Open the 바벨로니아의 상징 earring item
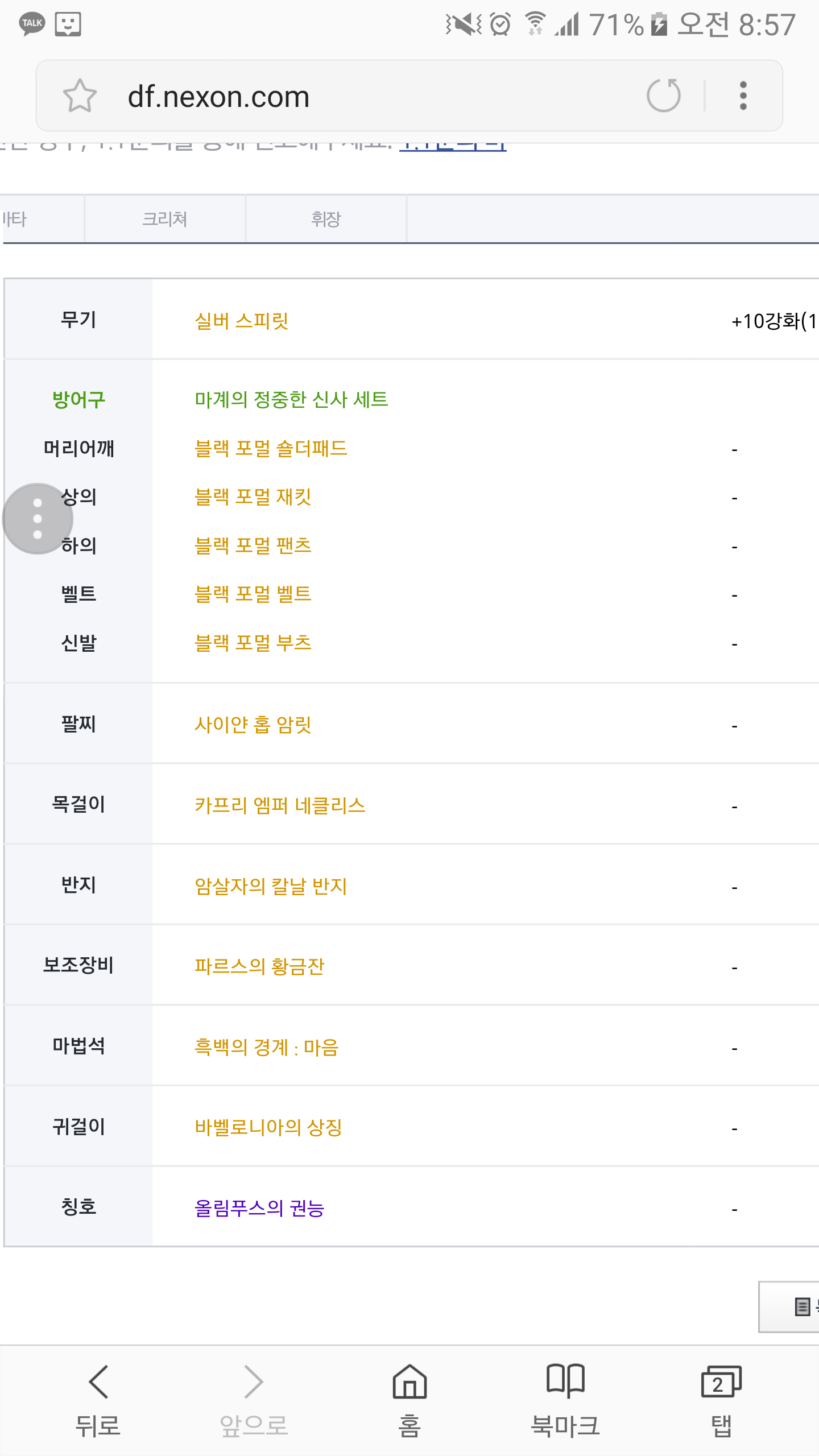Screen dimensions: 819x1456 [268, 1127]
